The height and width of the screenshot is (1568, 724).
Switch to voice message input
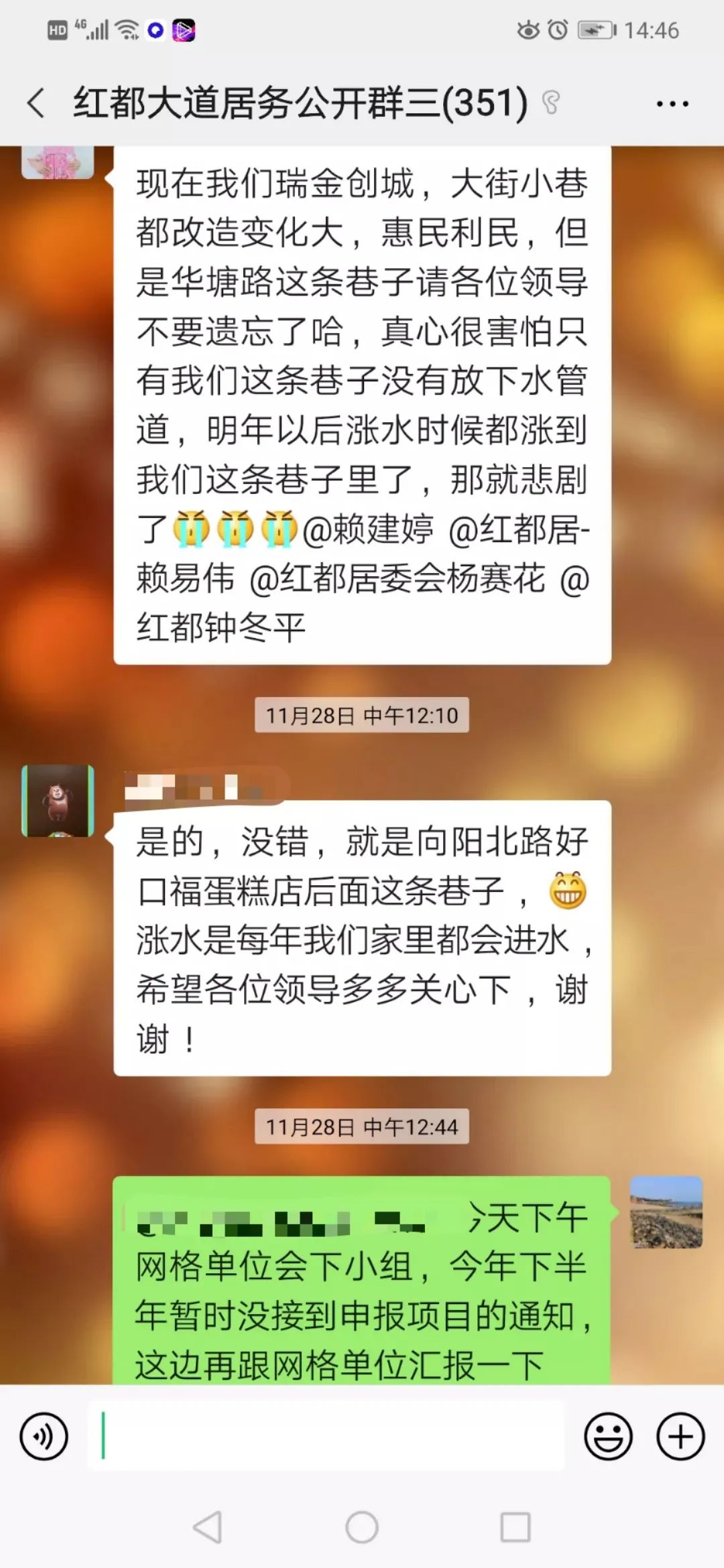click(44, 1436)
